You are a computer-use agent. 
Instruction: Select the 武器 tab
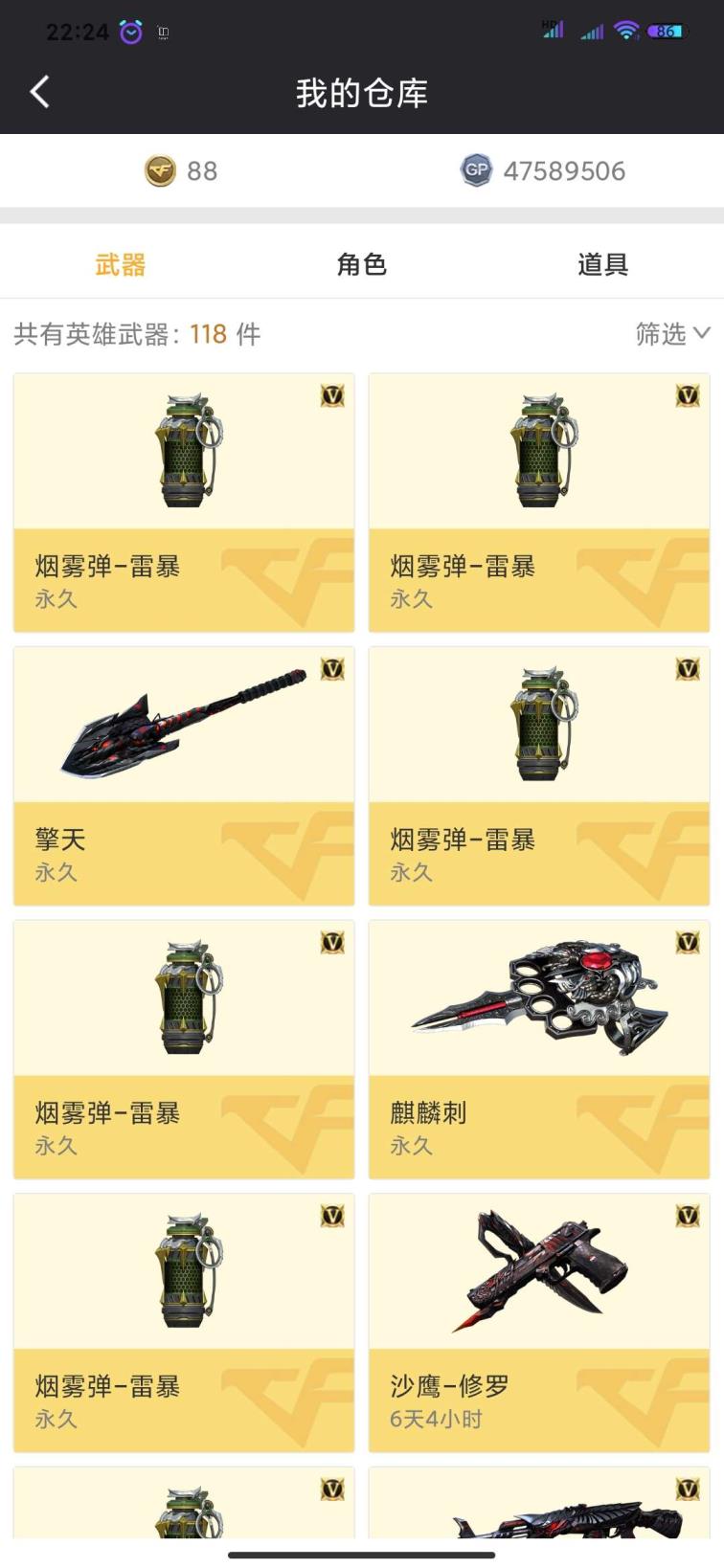tap(121, 264)
